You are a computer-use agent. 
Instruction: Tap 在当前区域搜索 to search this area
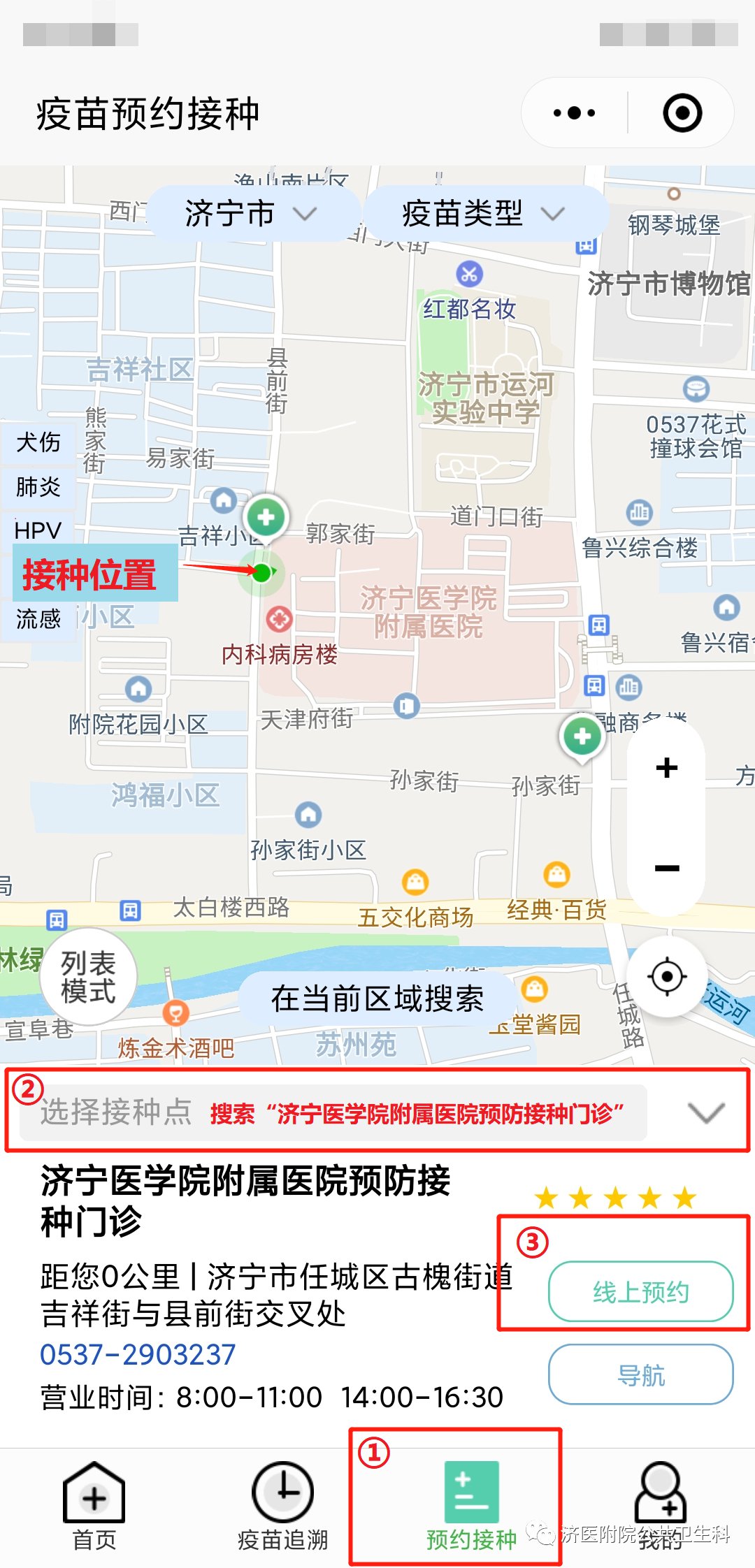pos(377,999)
